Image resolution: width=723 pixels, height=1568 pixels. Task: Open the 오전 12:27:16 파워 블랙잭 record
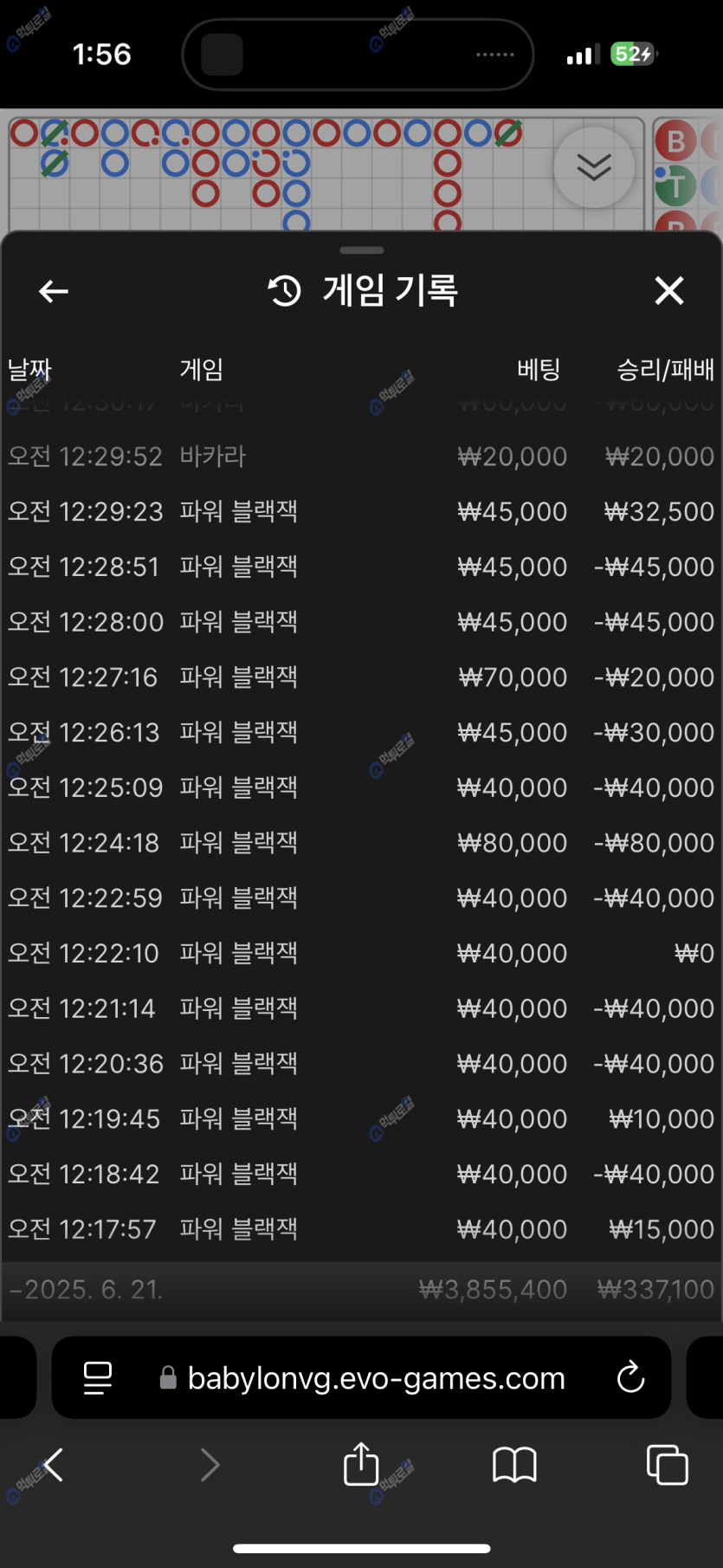tap(361, 677)
